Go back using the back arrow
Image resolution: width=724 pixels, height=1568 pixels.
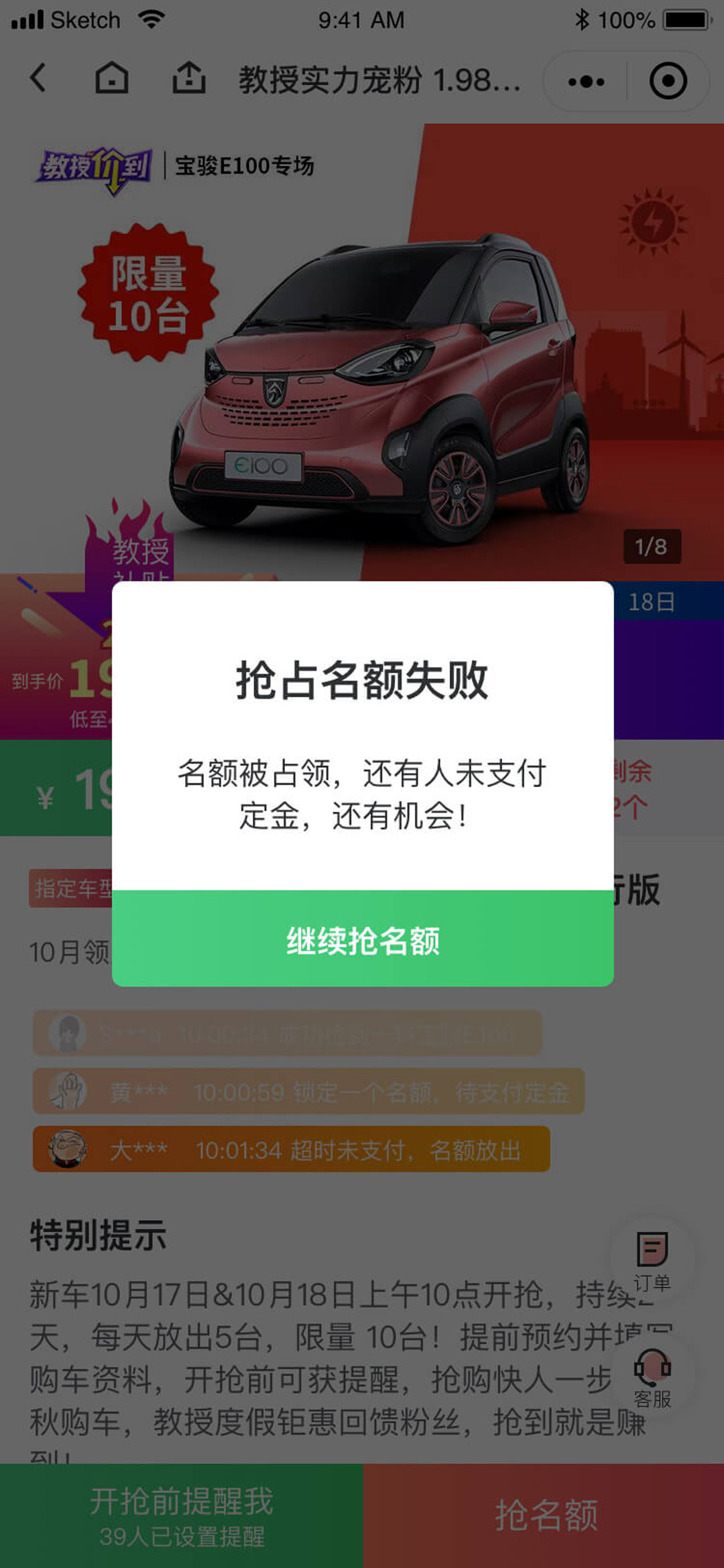(39, 78)
